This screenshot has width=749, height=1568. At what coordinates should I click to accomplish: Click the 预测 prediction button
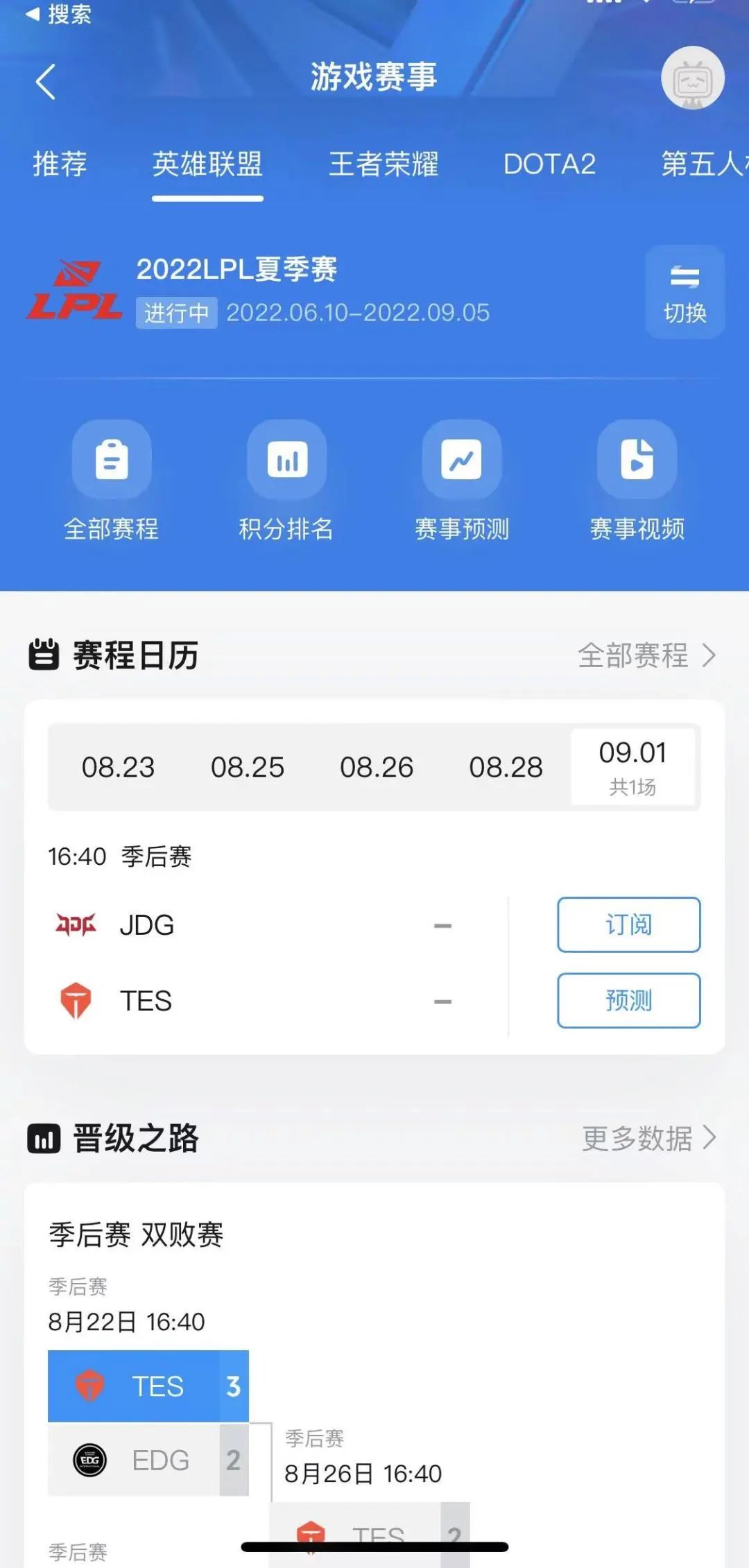[x=628, y=1001]
